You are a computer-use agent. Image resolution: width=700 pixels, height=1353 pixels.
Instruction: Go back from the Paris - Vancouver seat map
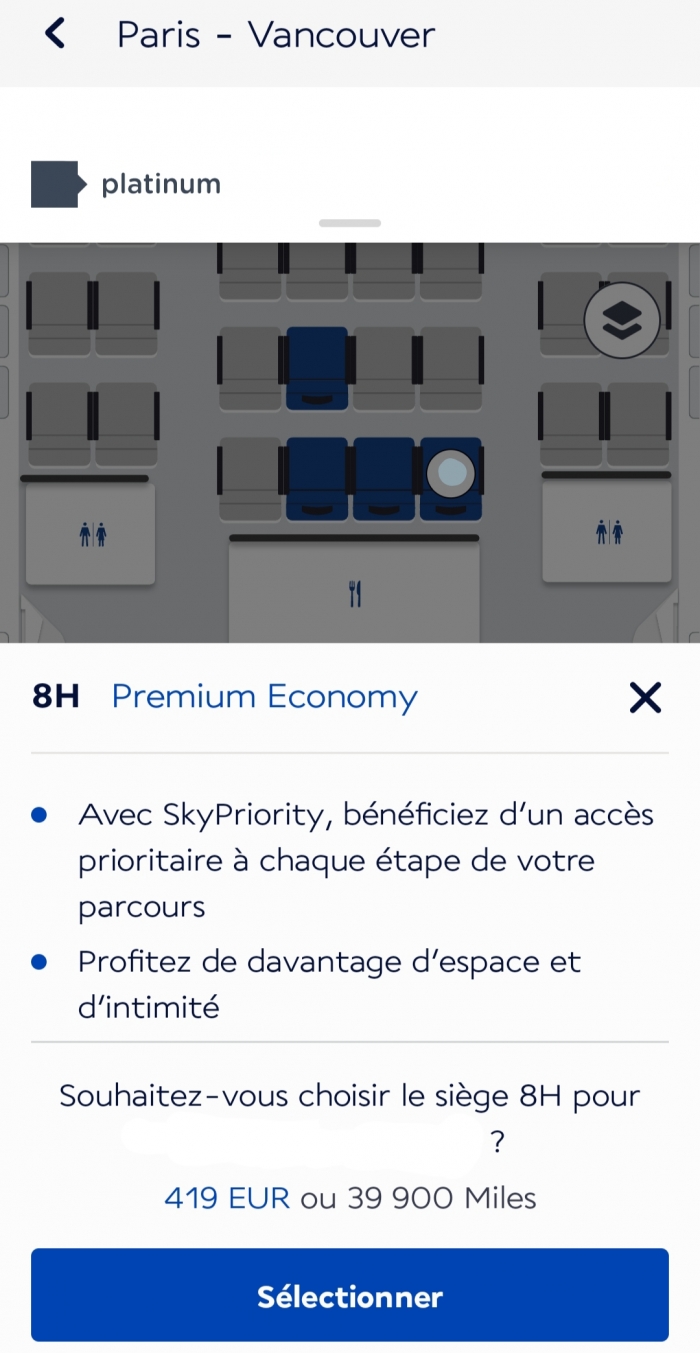tap(55, 34)
